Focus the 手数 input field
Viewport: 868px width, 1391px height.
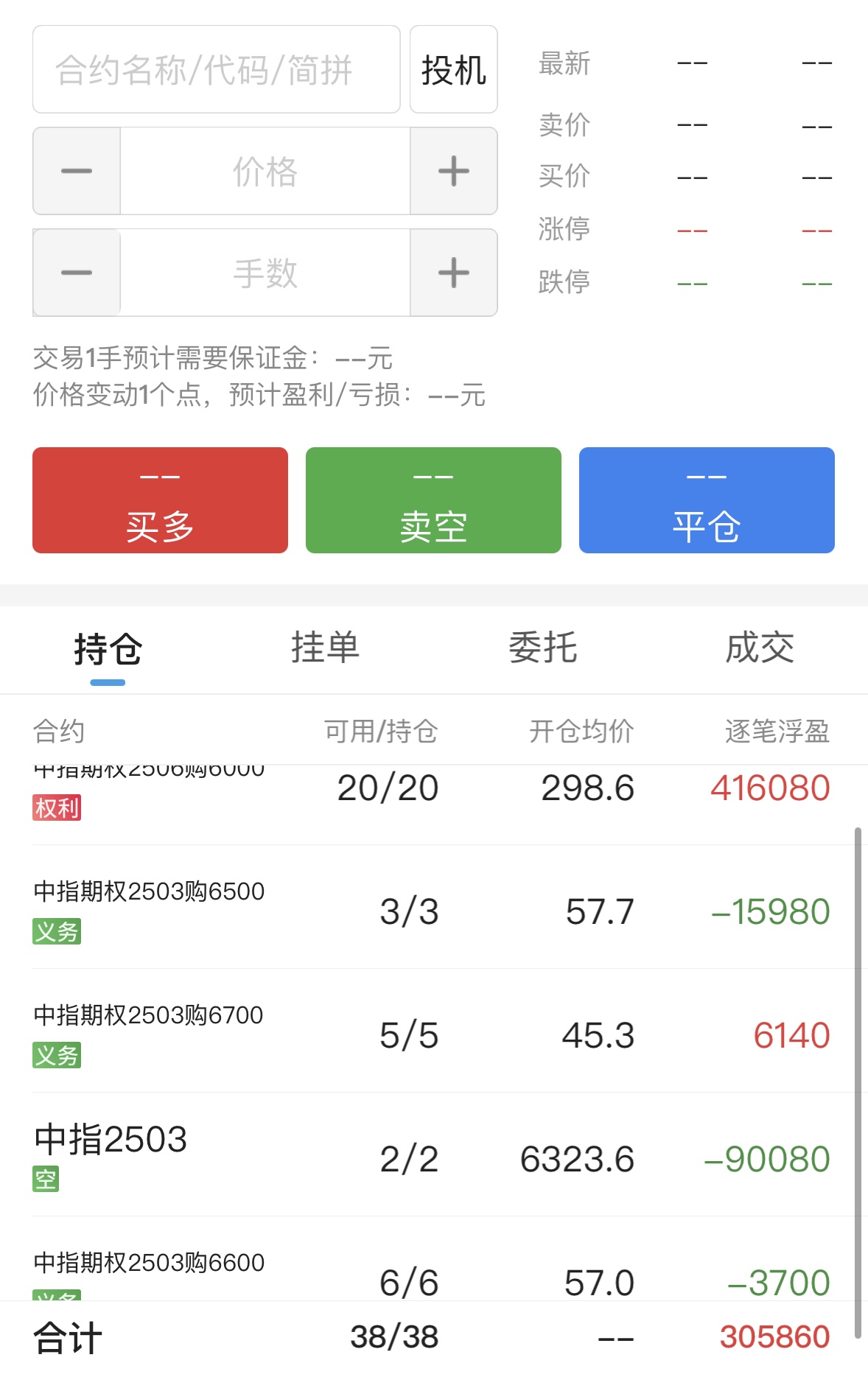coord(265,273)
